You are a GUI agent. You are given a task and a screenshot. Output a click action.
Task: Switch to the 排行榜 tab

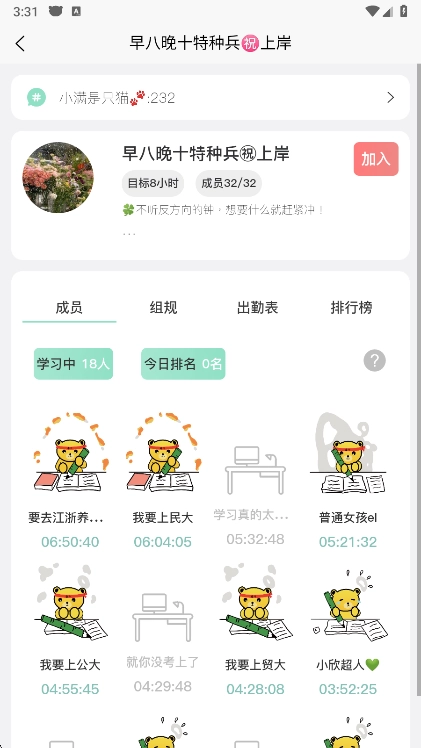pos(351,308)
